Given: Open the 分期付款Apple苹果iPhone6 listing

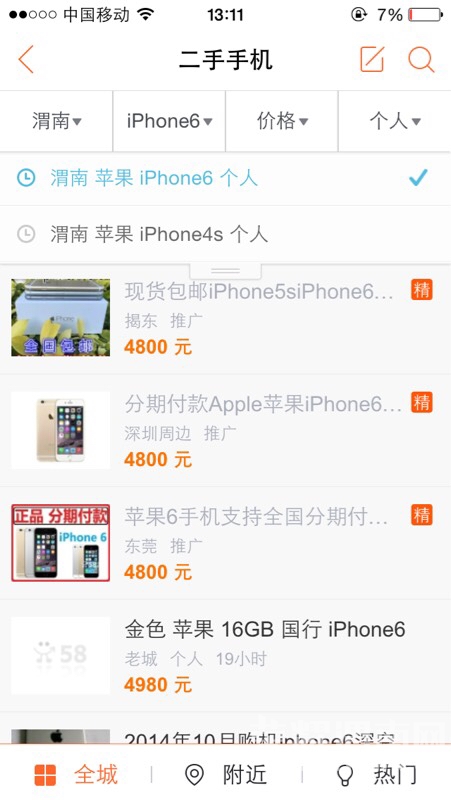Looking at the screenshot, I should point(226,430).
